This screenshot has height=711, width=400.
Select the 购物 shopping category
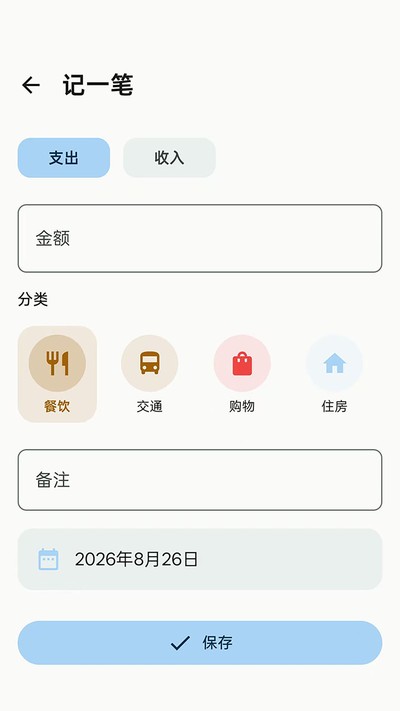pyautogui.click(x=242, y=374)
